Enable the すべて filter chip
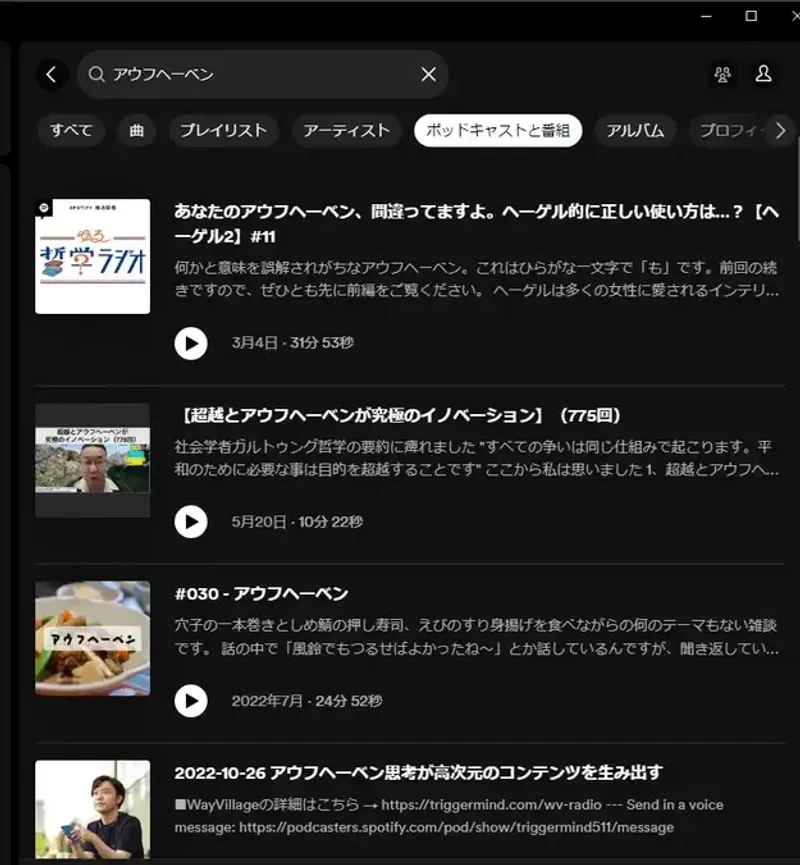 tap(70, 130)
